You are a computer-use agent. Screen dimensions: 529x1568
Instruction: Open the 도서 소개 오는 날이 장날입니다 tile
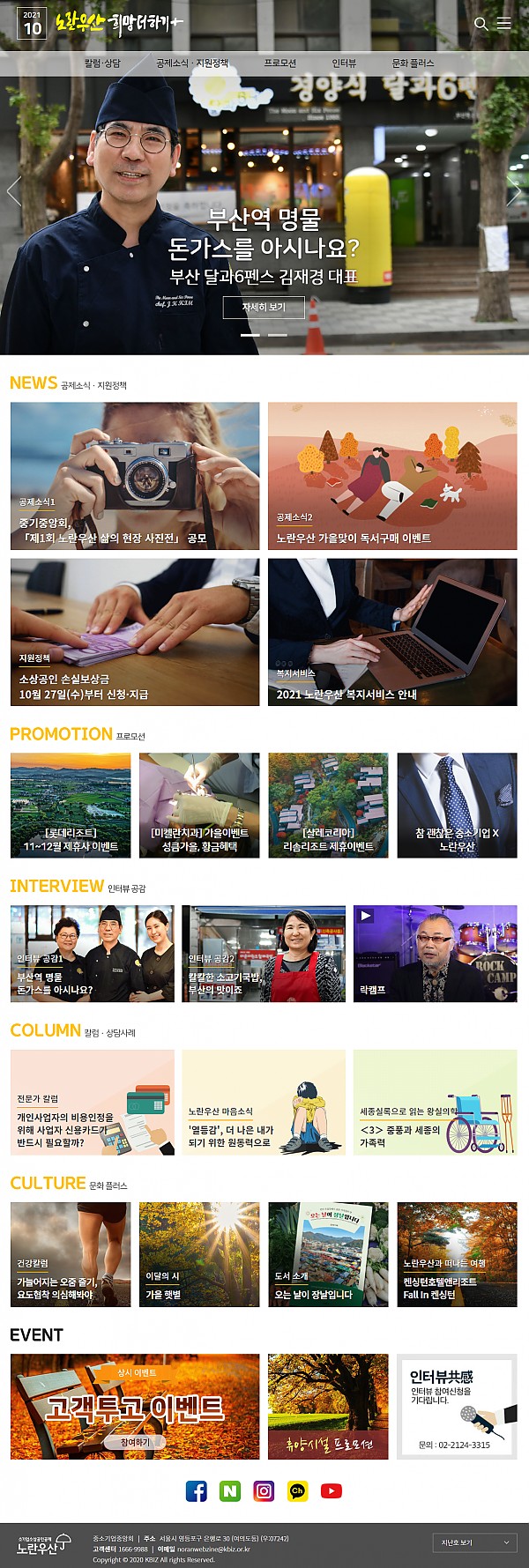tap(328, 1253)
